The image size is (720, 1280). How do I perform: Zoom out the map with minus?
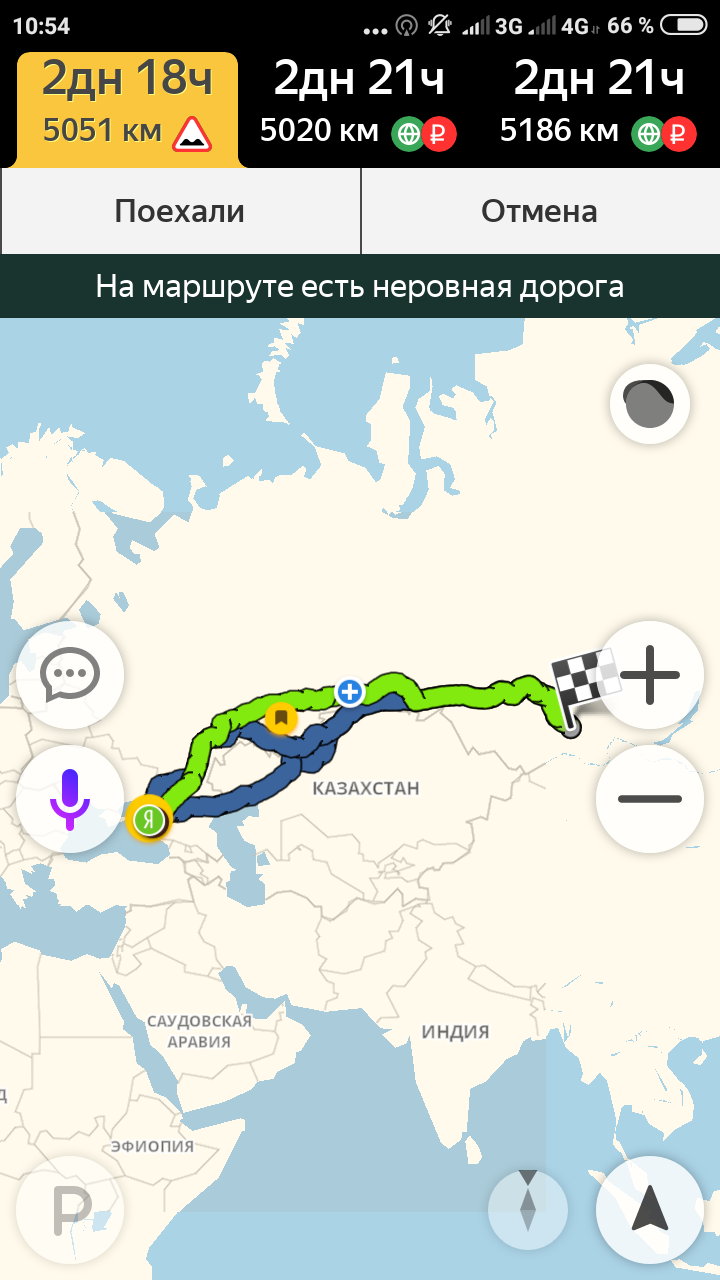[x=650, y=799]
